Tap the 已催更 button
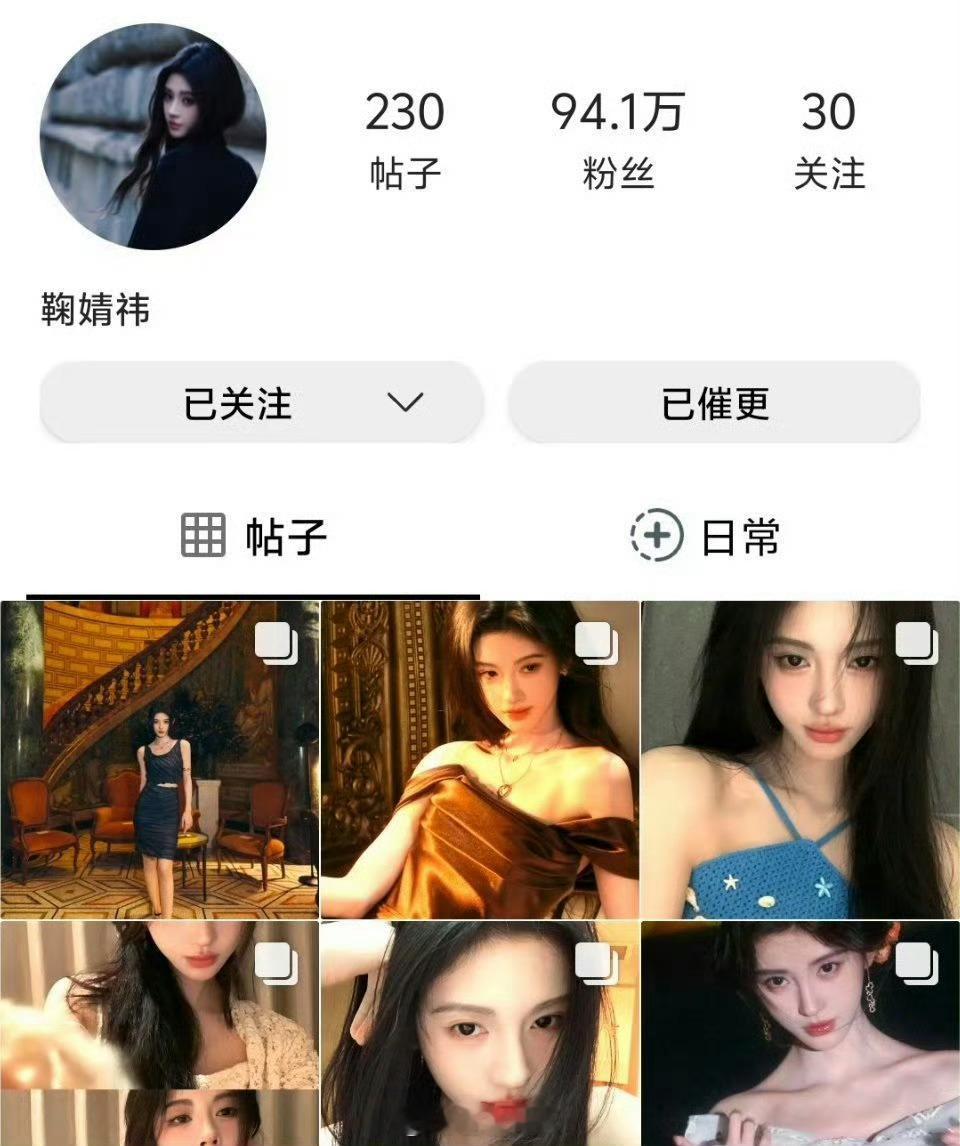The image size is (960, 1146). tap(714, 403)
